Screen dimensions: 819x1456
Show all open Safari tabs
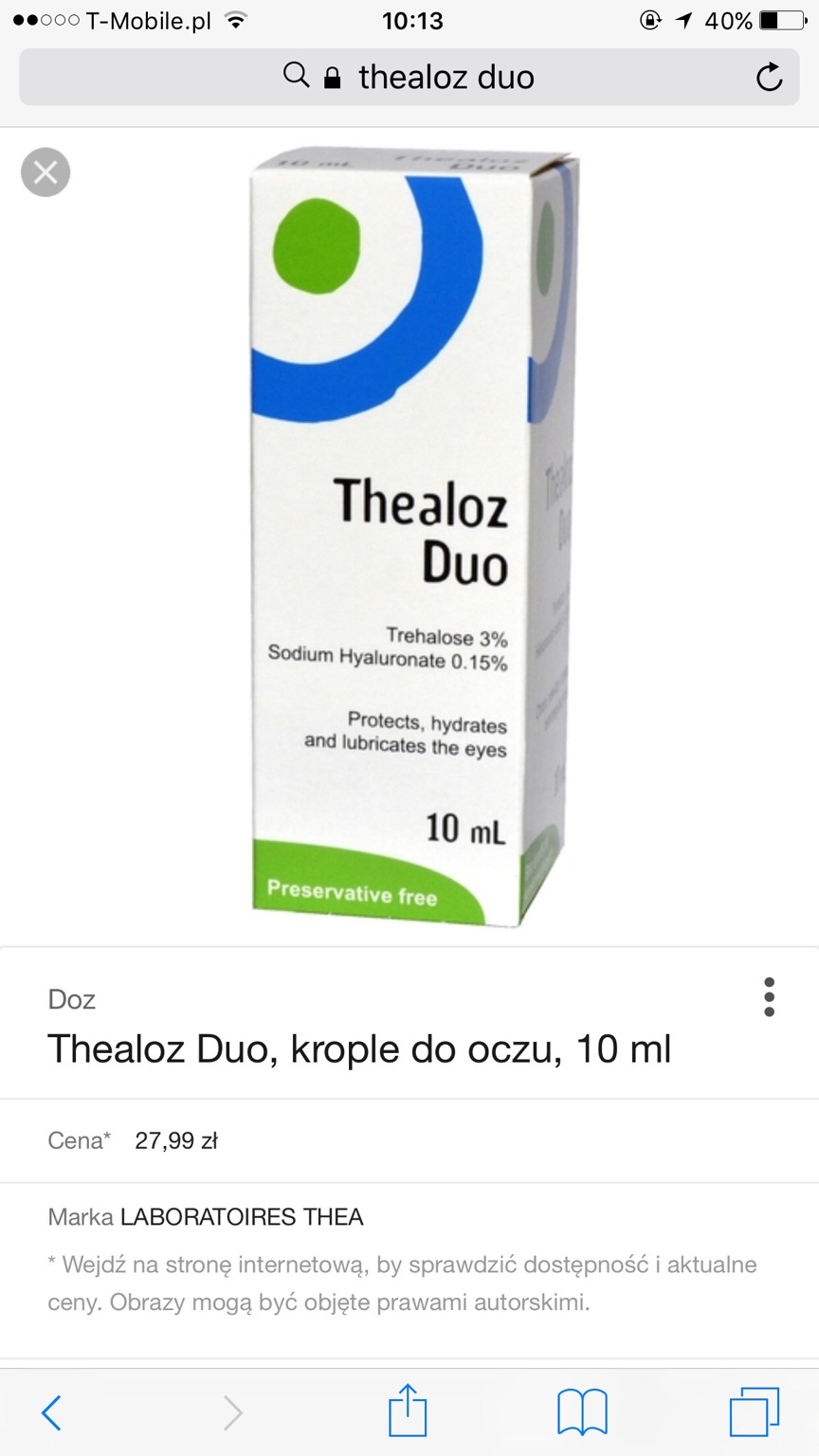pos(754,1411)
